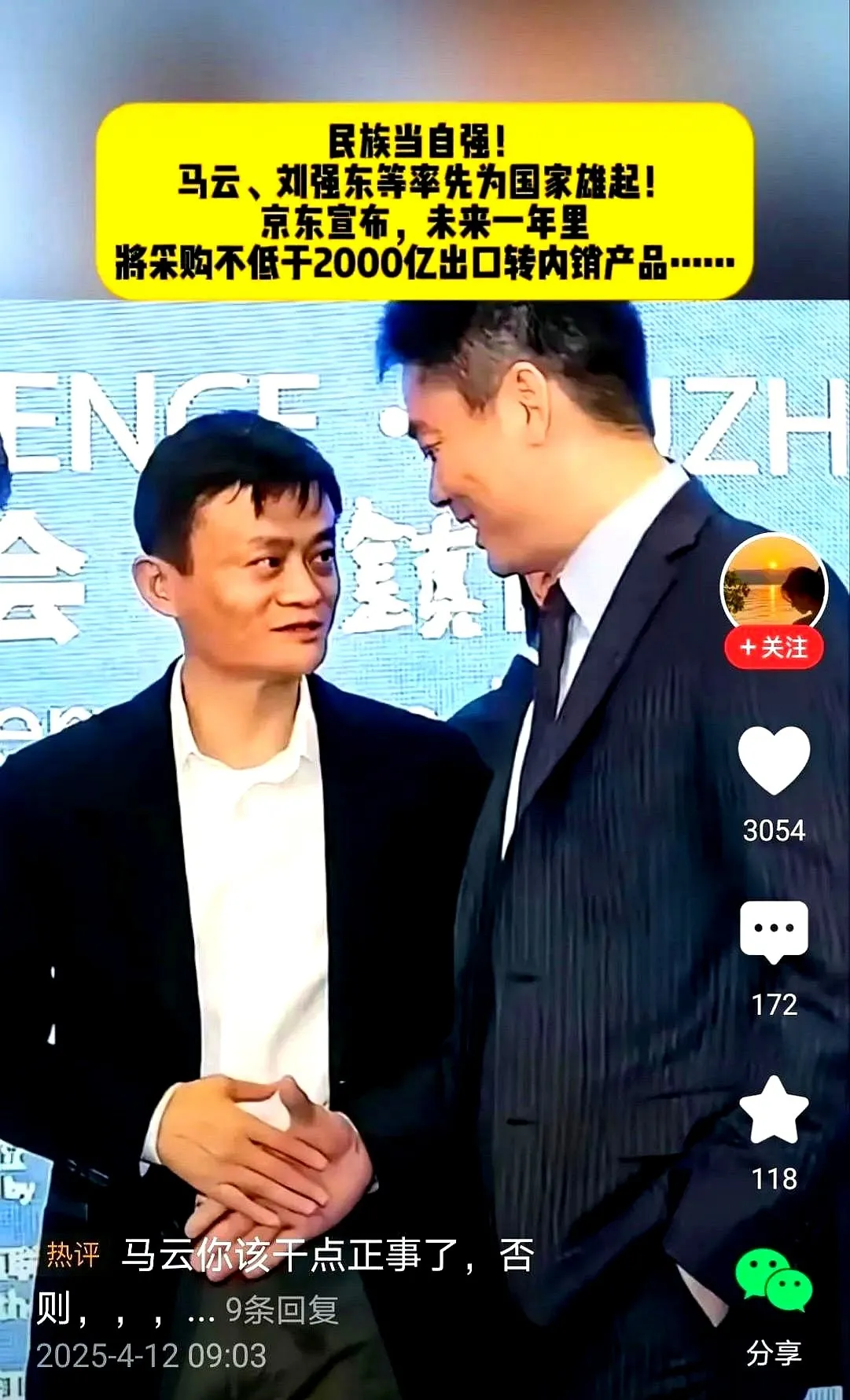The height and width of the screenshot is (1400, 850).
Task: Follow the author via +关注 button
Action: pos(774,648)
